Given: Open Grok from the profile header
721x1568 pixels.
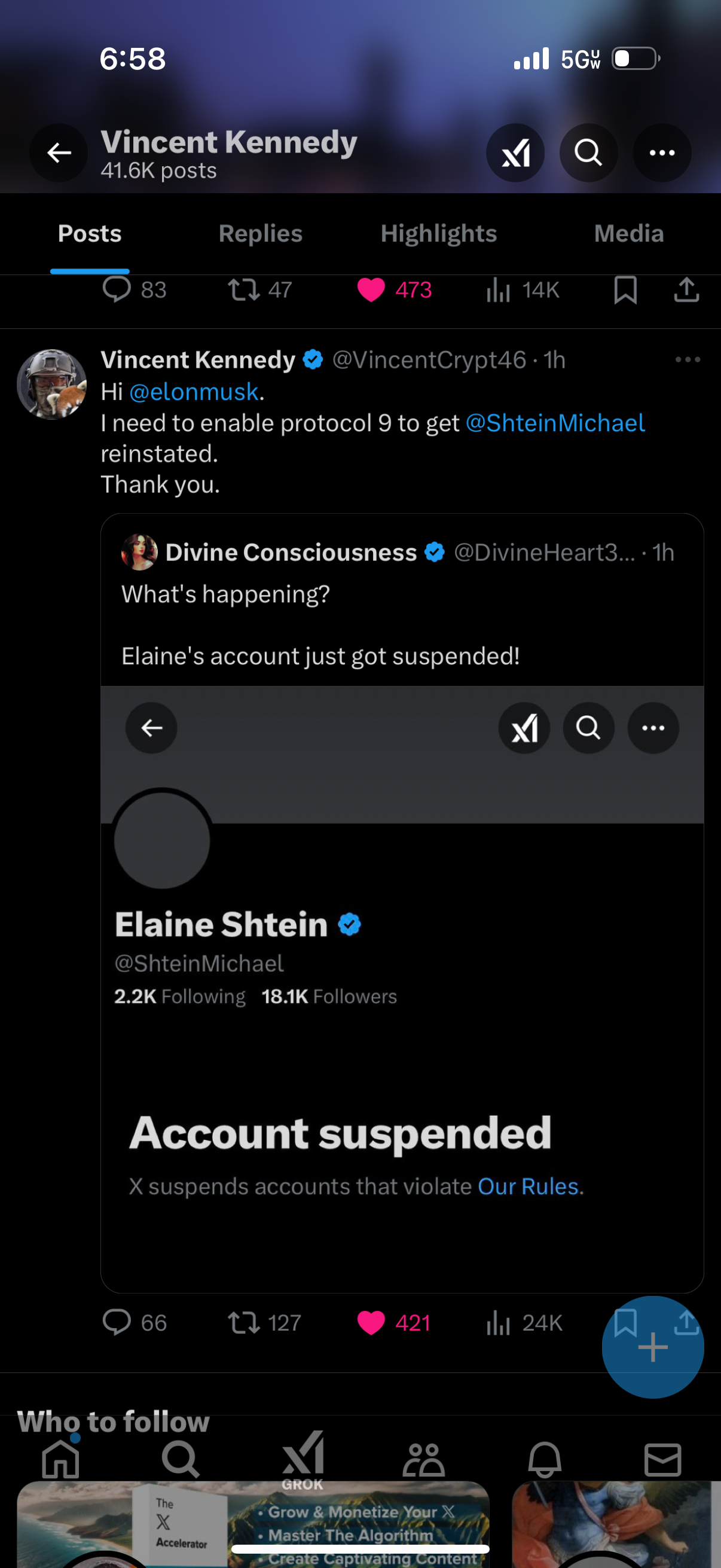Looking at the screenshot, I should coord(515,152).
